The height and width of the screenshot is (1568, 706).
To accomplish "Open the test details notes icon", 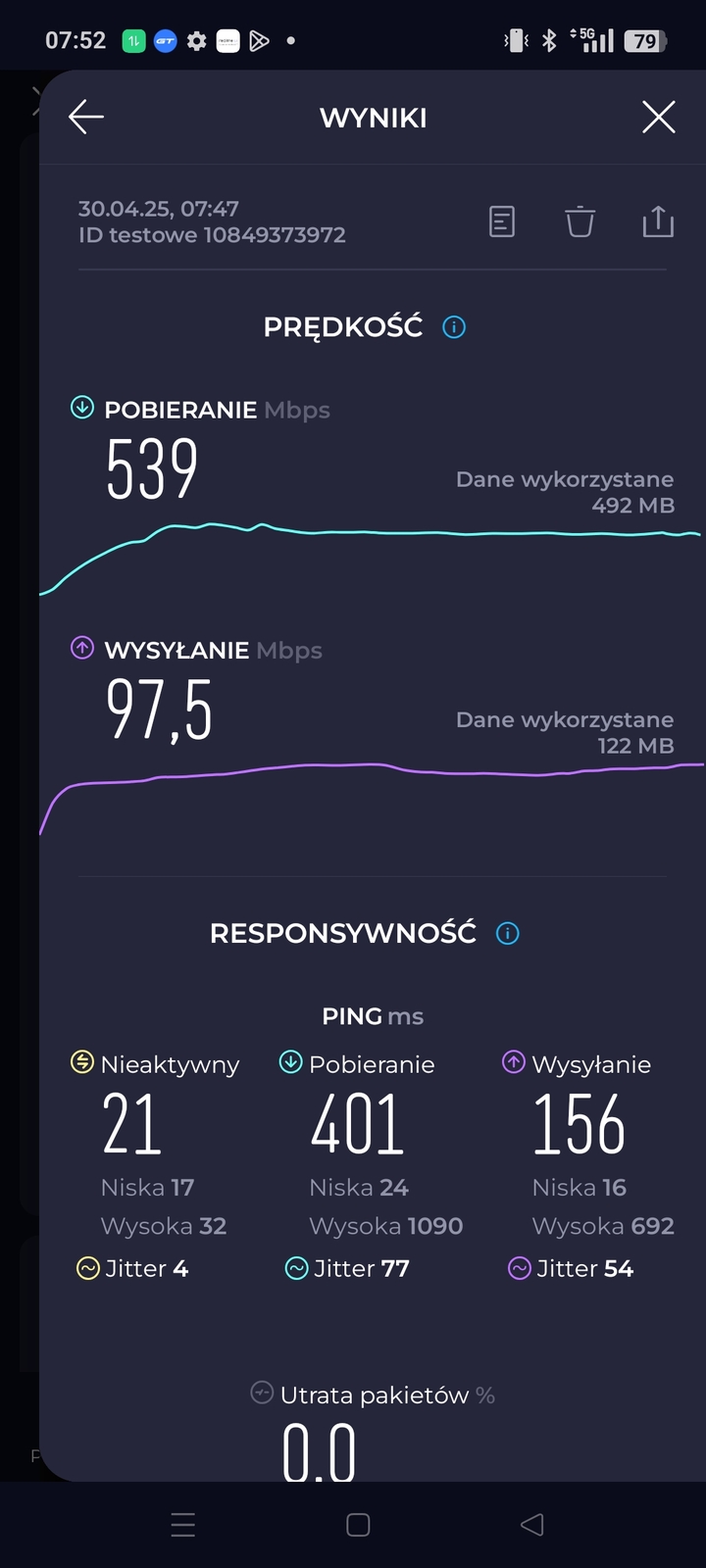I will click(x=502, y=222).
